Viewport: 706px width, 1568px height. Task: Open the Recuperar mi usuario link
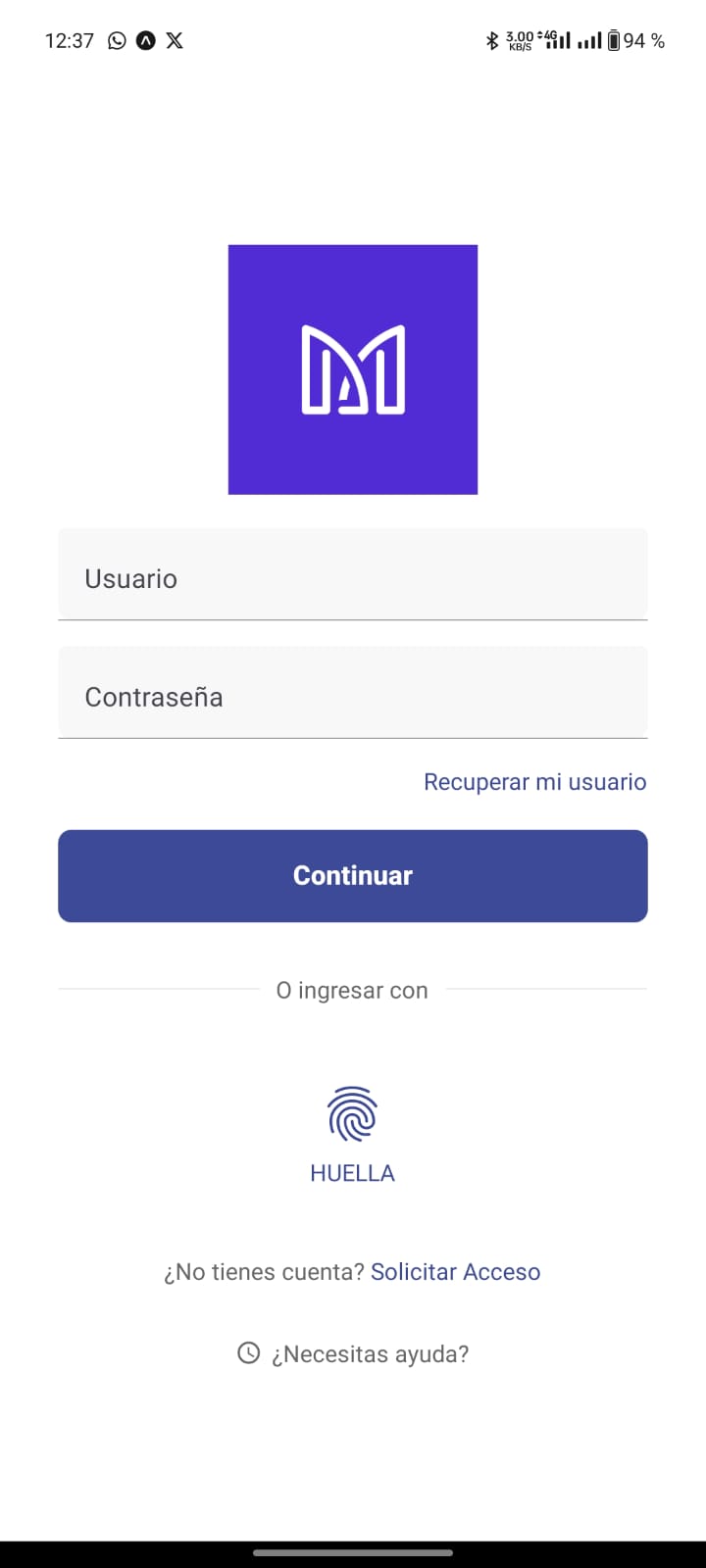(534, 782)
